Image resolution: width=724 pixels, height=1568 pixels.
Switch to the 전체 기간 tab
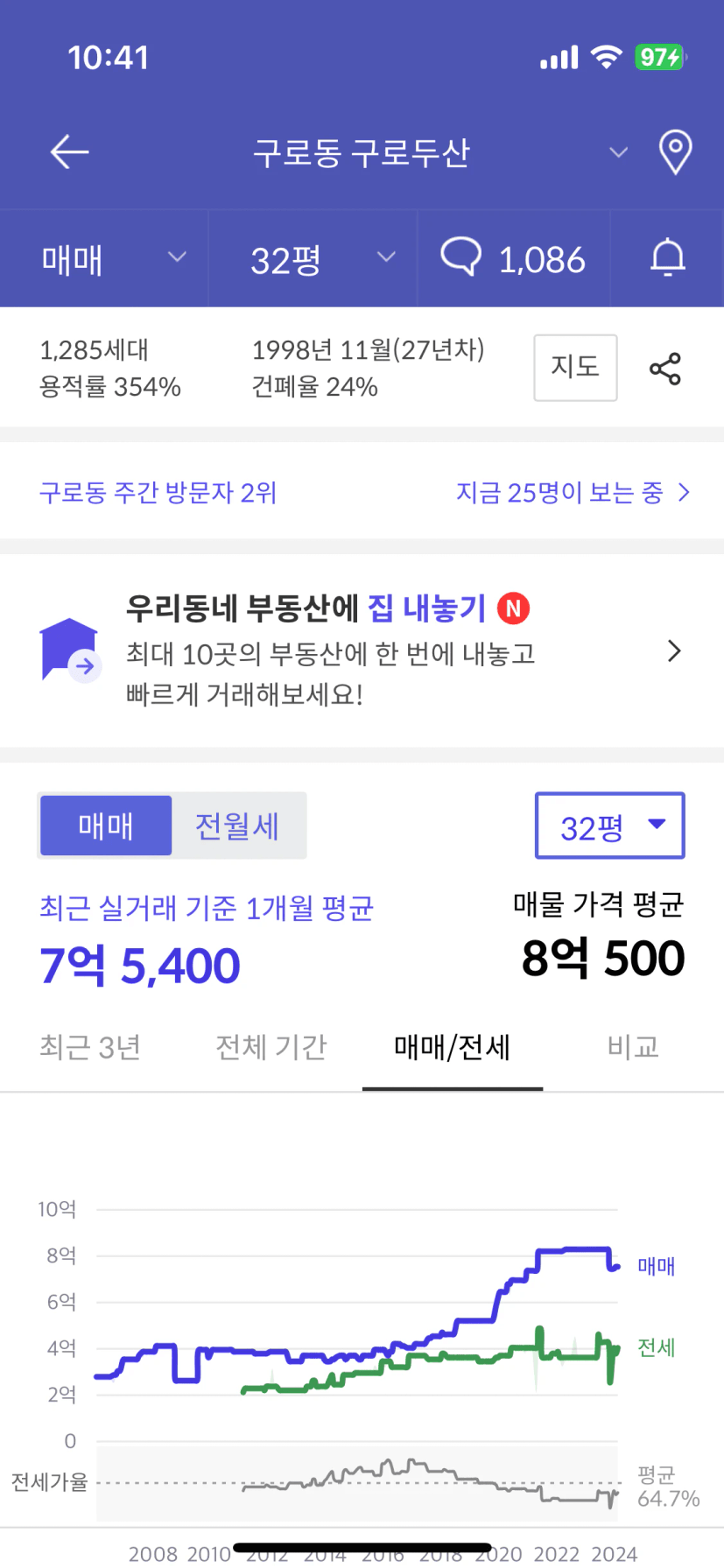coord(271,1047)
